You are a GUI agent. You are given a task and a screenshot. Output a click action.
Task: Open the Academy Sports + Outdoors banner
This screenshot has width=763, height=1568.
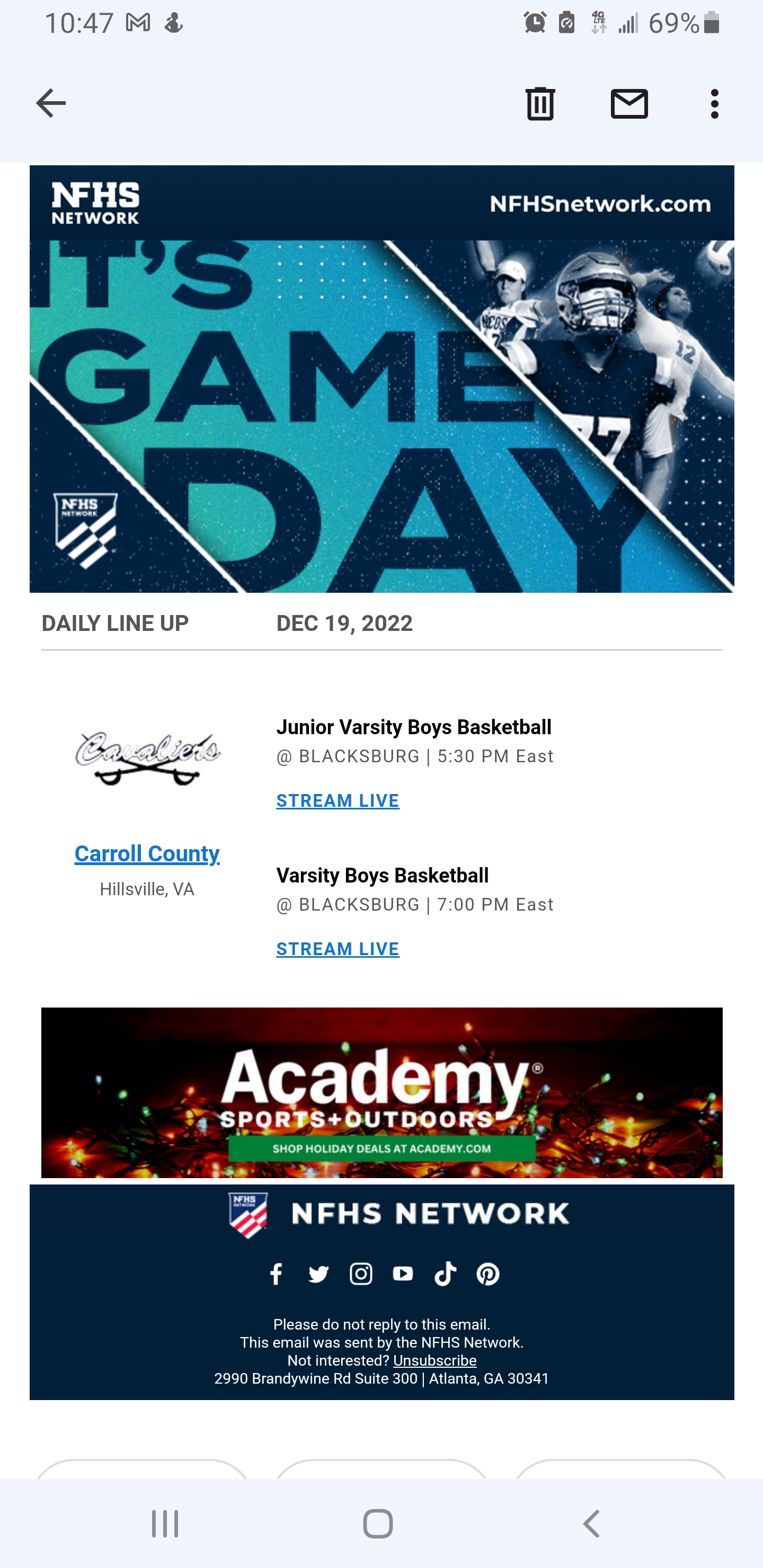coord(381,1092)
